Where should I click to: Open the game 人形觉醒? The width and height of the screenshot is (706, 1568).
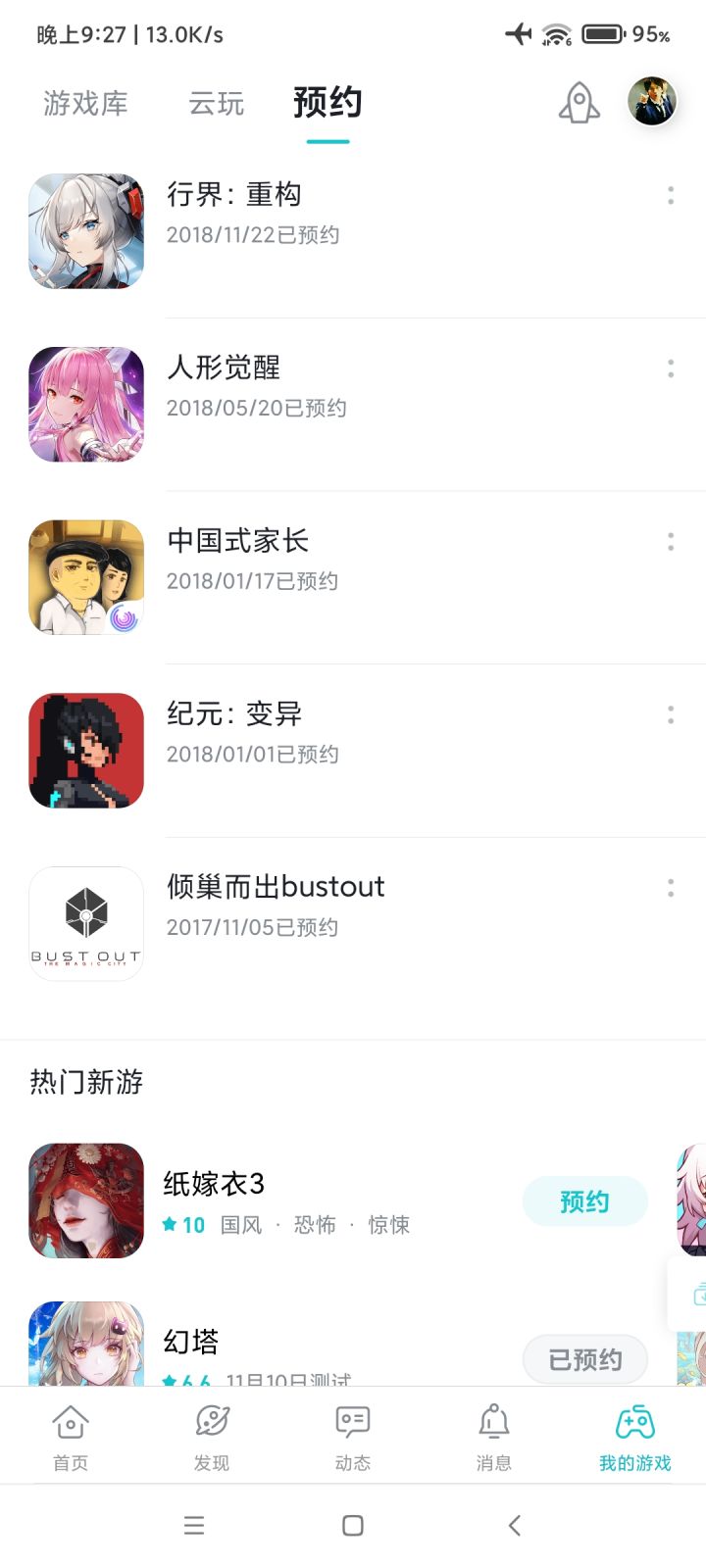pos(224,367)
